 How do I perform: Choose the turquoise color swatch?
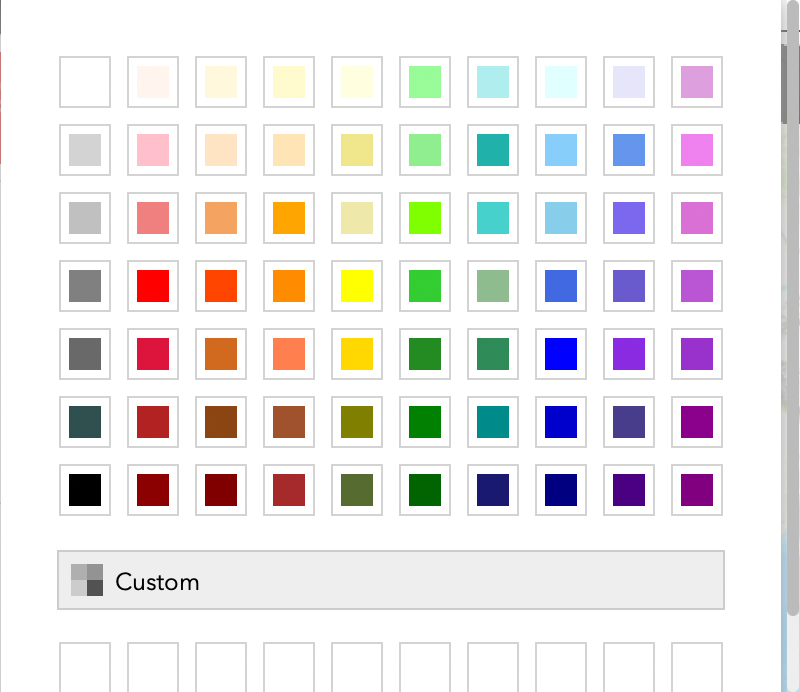coord(493,218)
